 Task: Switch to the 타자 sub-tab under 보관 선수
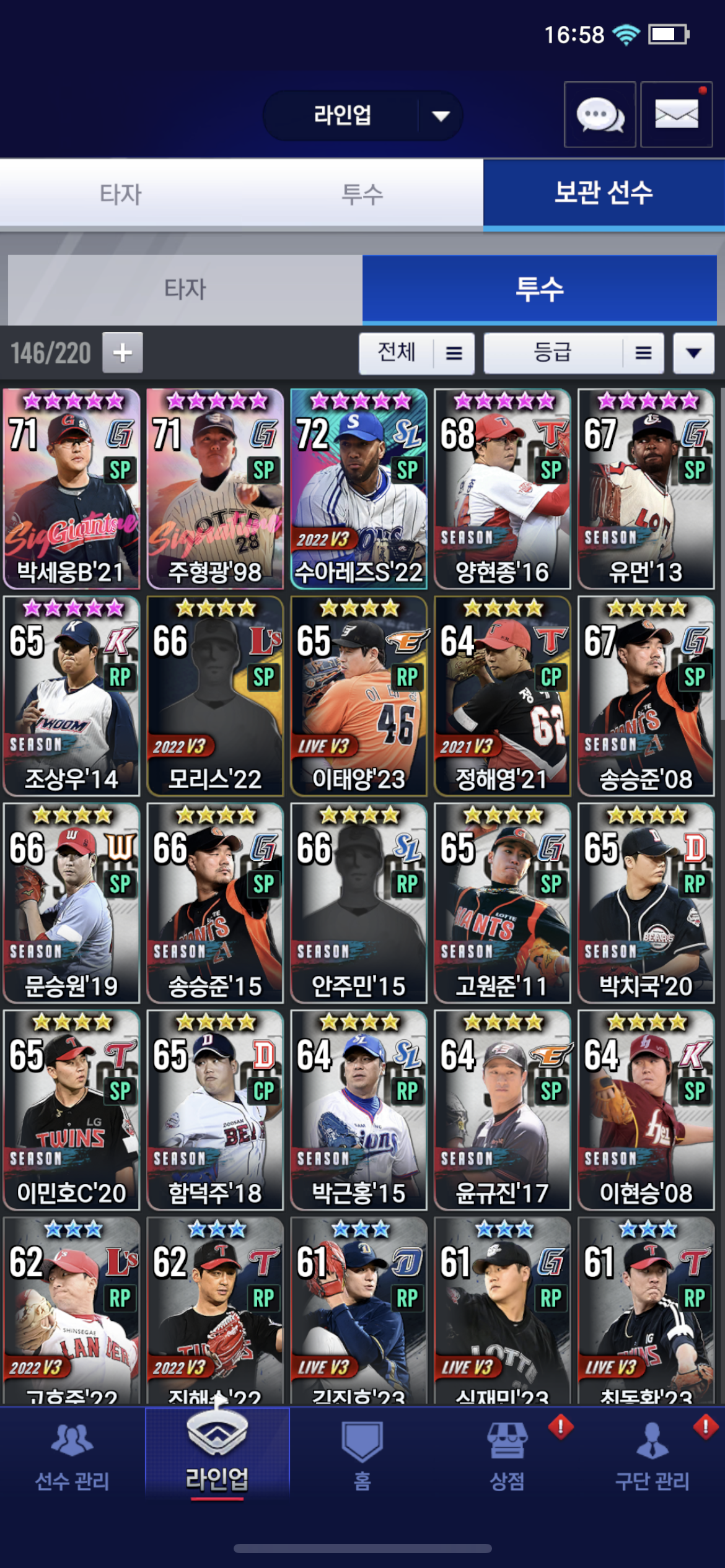coord(185,289)
